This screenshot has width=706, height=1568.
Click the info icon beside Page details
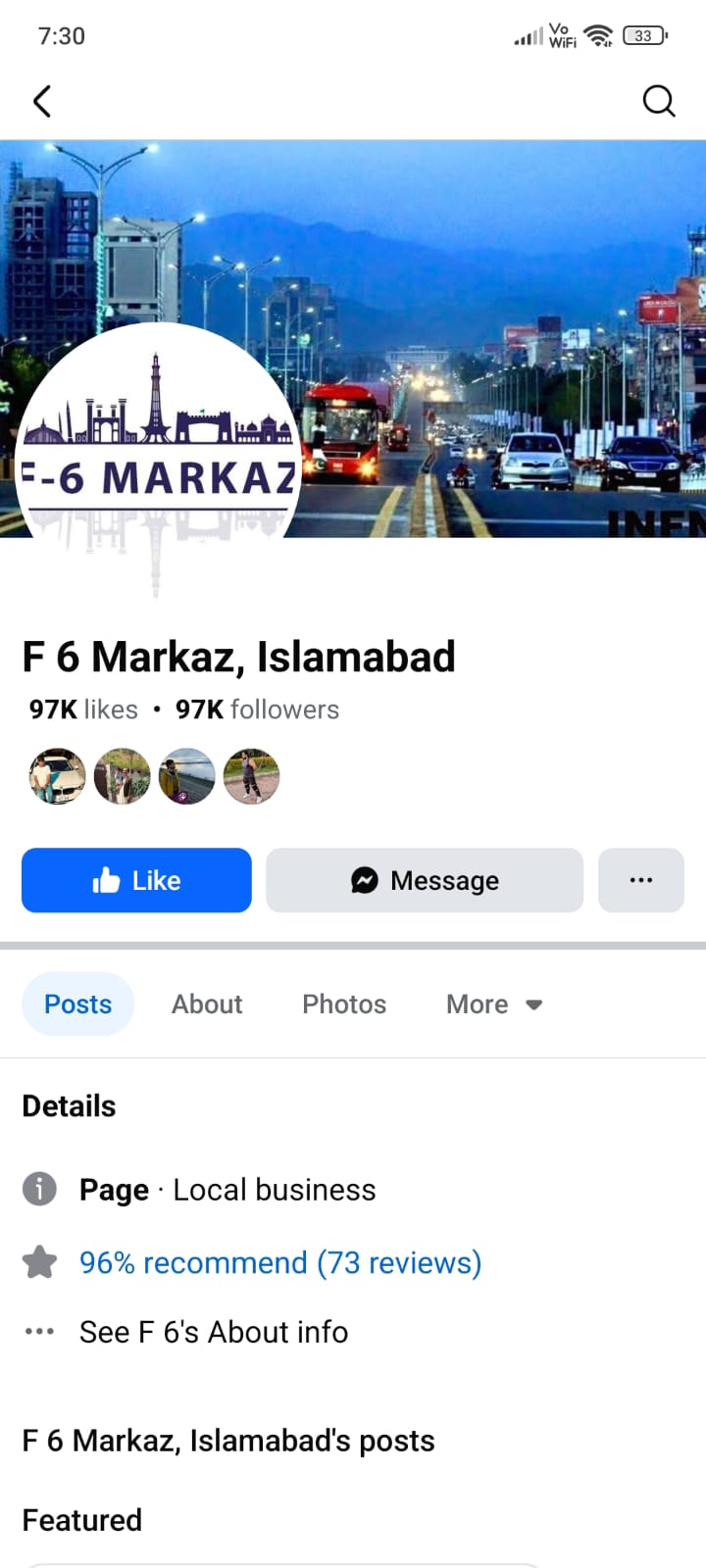pos(39,1189)
